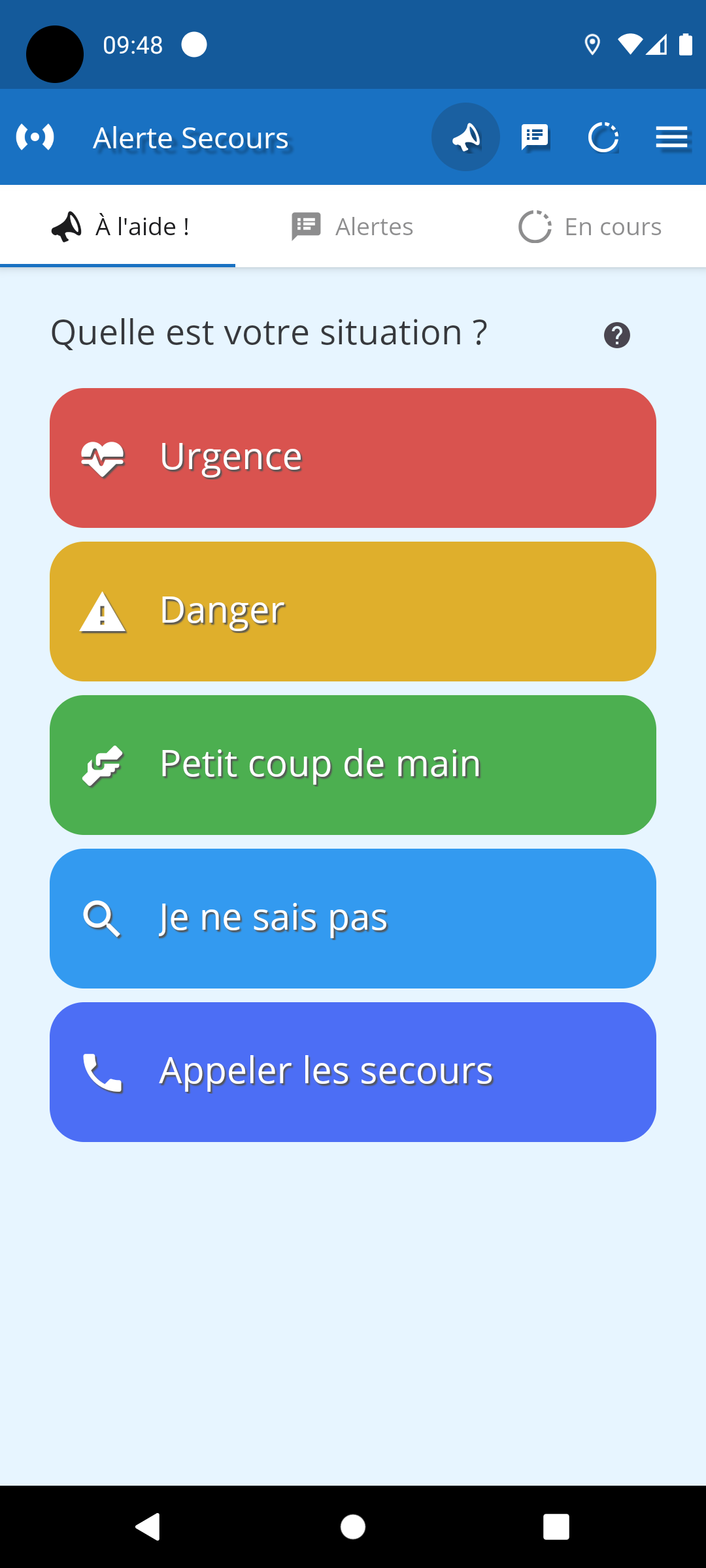Image resolution: width=706 pixels, height=1568 pixels.
Task: Choose Petit coup de main
Action: tap(353, 764)
